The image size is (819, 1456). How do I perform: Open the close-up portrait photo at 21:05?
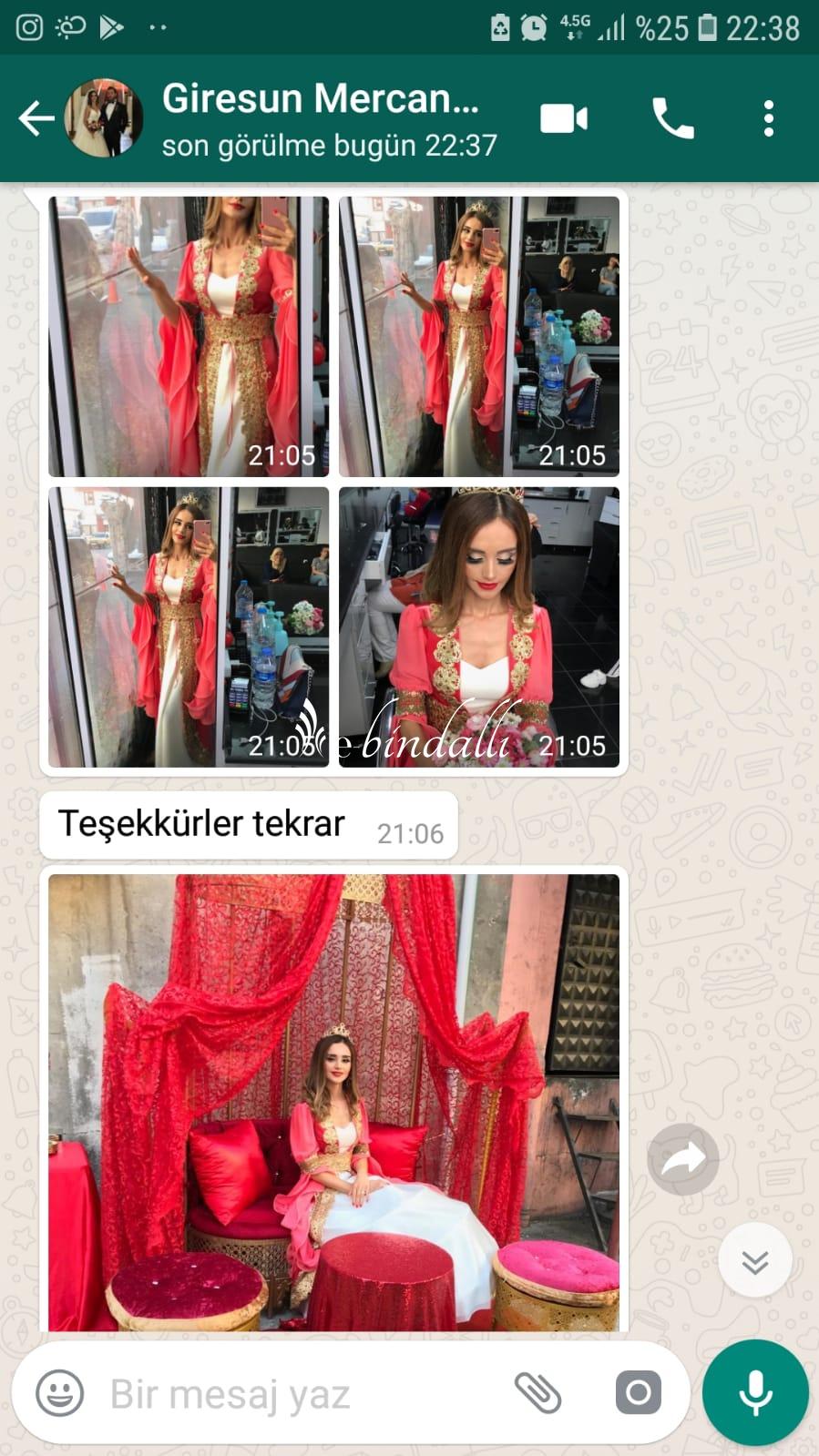click(x=479, y=626)
